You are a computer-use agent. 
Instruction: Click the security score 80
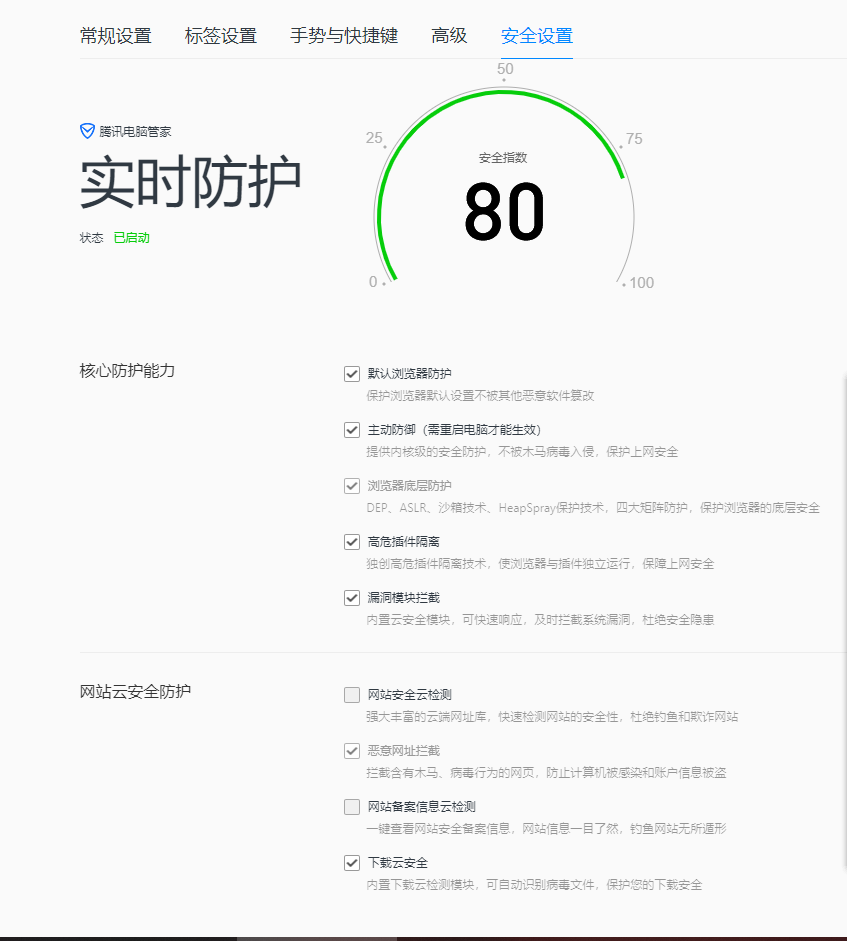[x=505, y=211]
